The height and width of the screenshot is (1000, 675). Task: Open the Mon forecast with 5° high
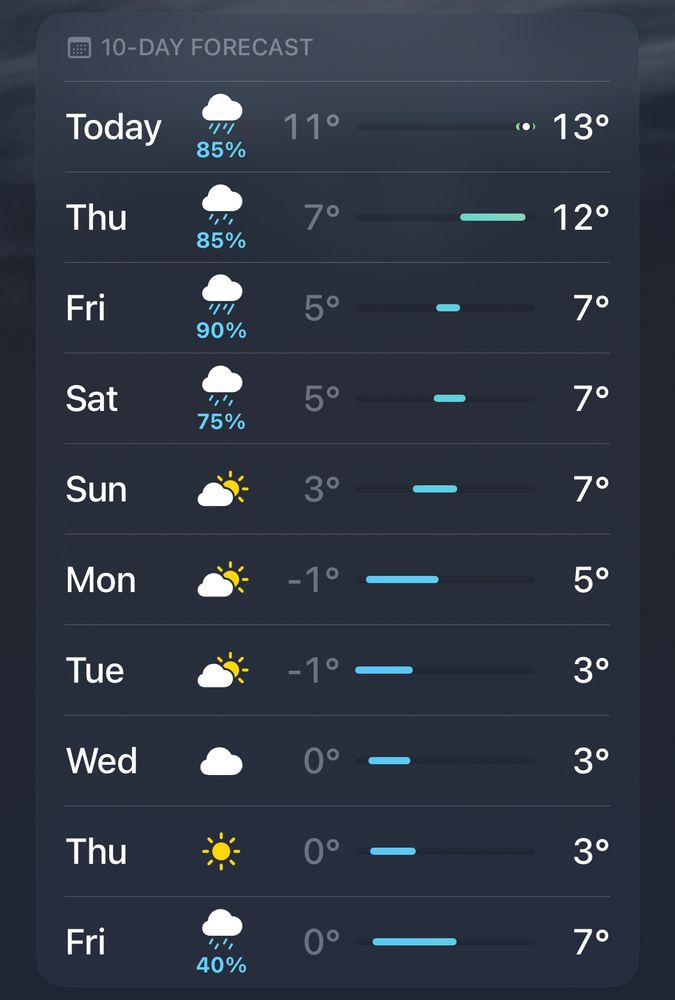(x=338, y=580)
